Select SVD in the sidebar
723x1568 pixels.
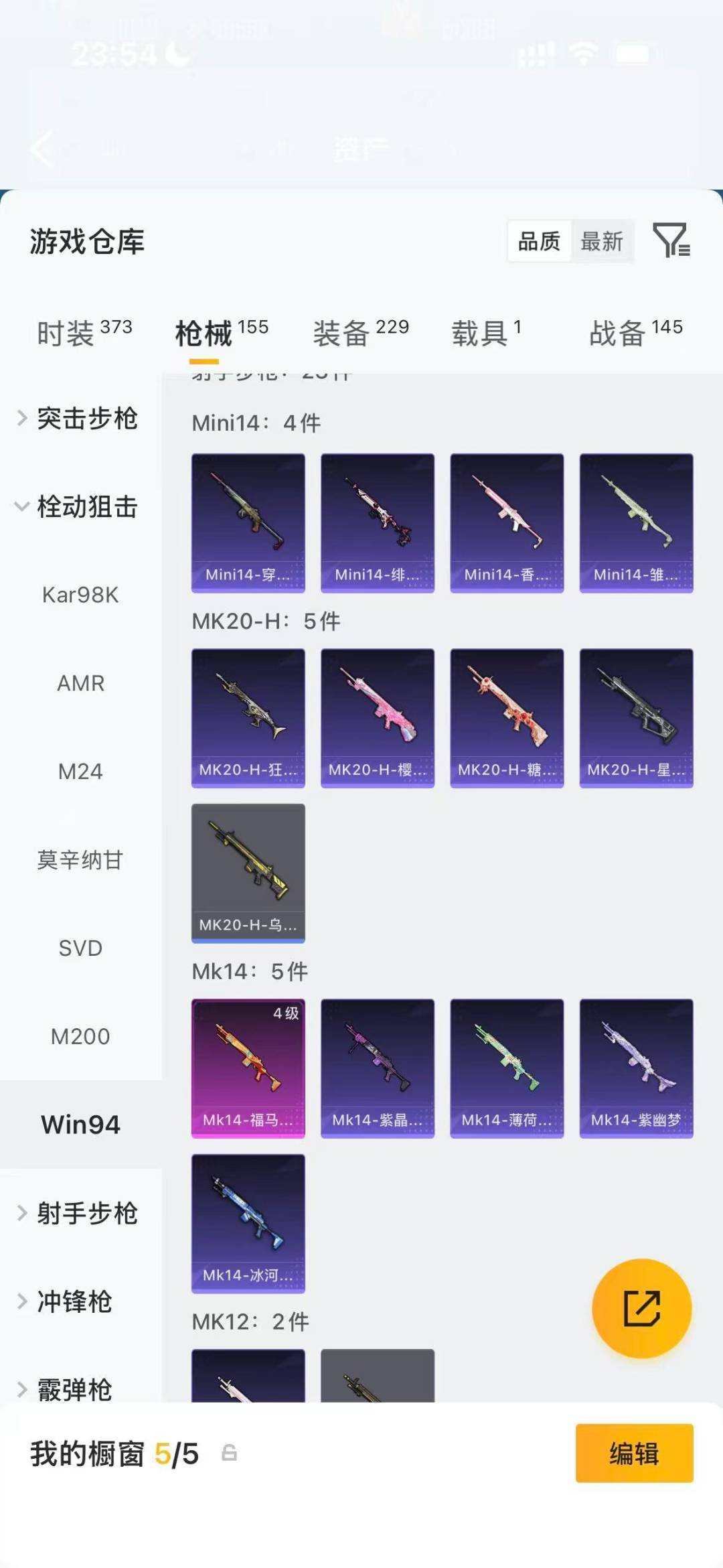pyautogui.click(x=81, y=948)
